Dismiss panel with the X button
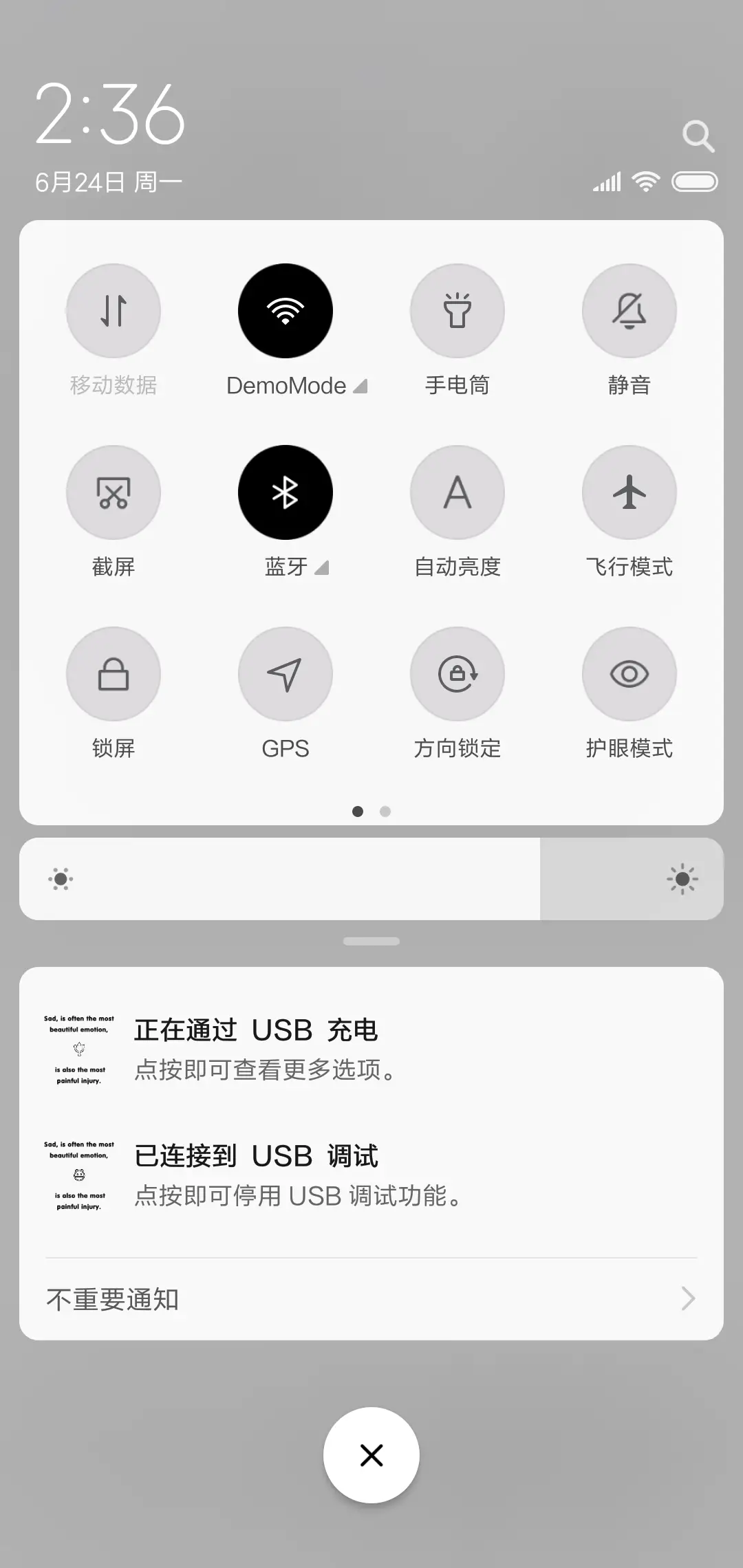Viewport: 743px width, 1568px height. click(x=371, y=1455)
